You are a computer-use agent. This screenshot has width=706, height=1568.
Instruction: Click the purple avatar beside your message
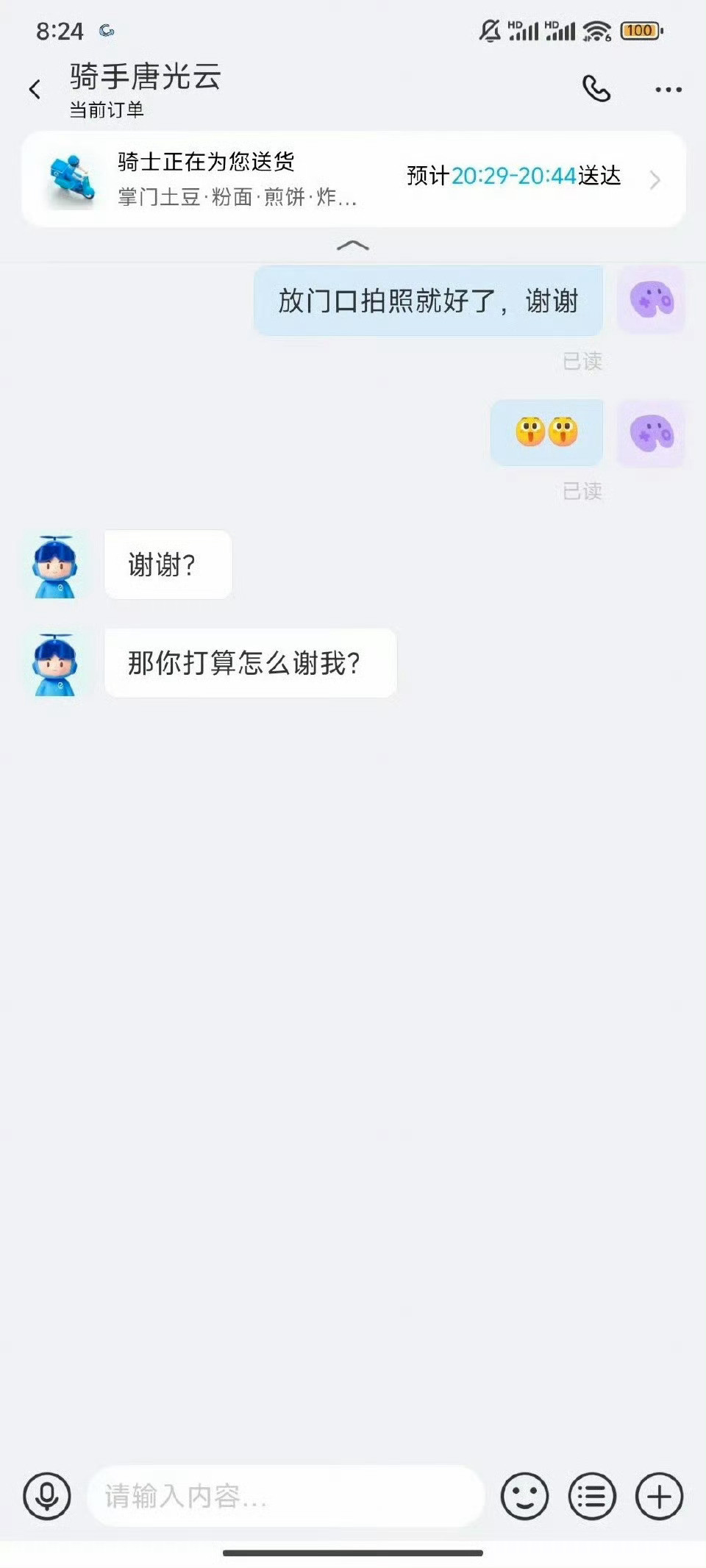click(652, 301)
